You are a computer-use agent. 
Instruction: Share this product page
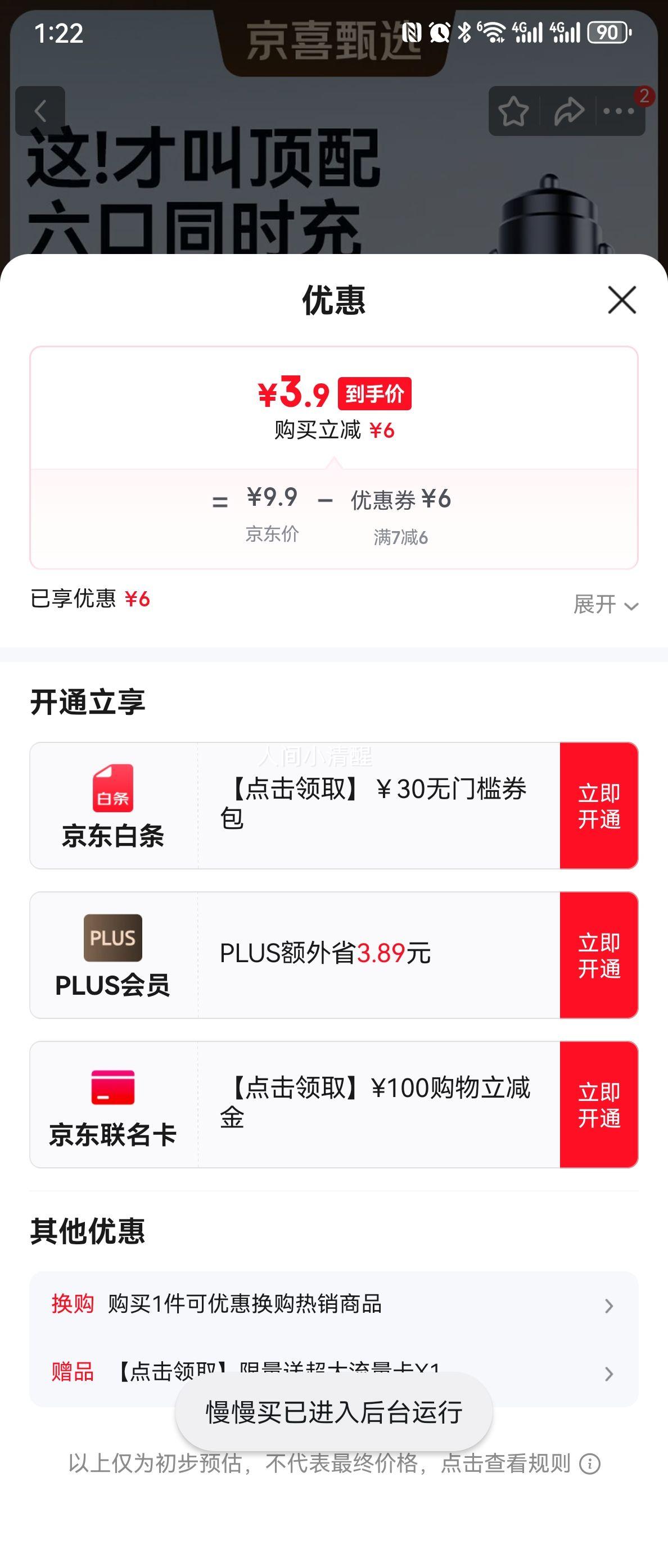pos(568,111)
